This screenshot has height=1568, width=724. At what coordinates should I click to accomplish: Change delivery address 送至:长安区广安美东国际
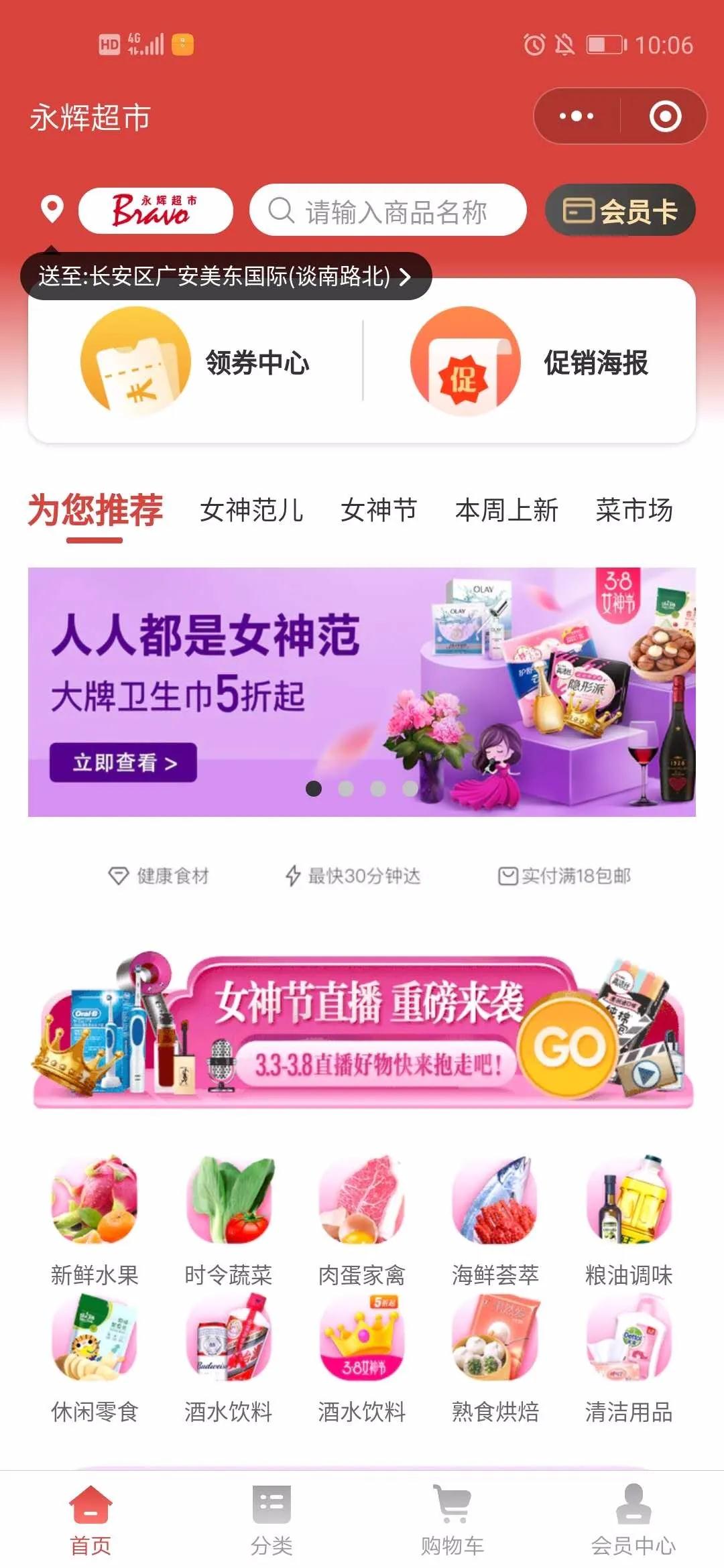pyautogui.click(x=225, y=276)
